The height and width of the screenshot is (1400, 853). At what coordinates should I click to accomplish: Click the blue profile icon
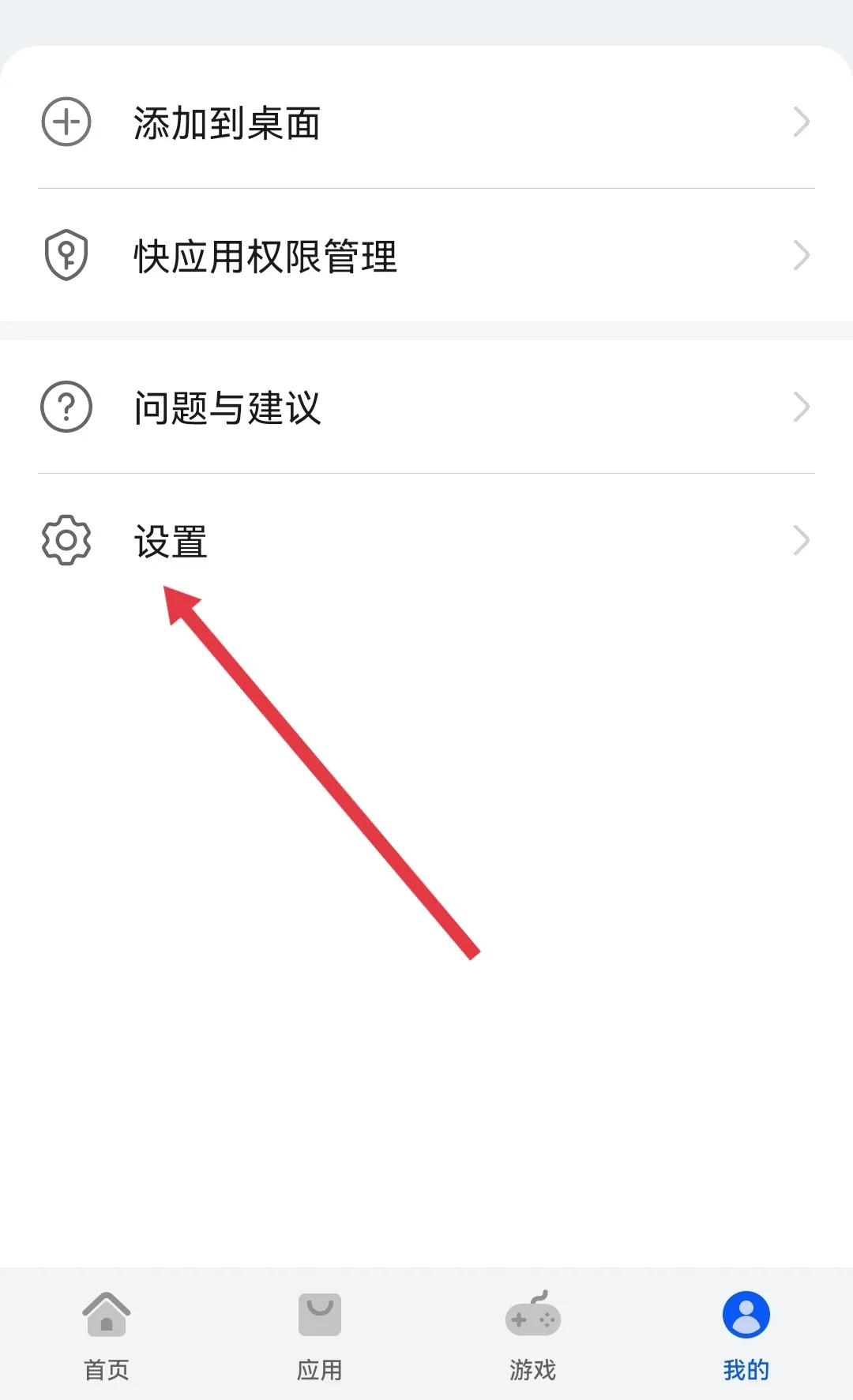pyautogui.click(x=746, y=1313)
